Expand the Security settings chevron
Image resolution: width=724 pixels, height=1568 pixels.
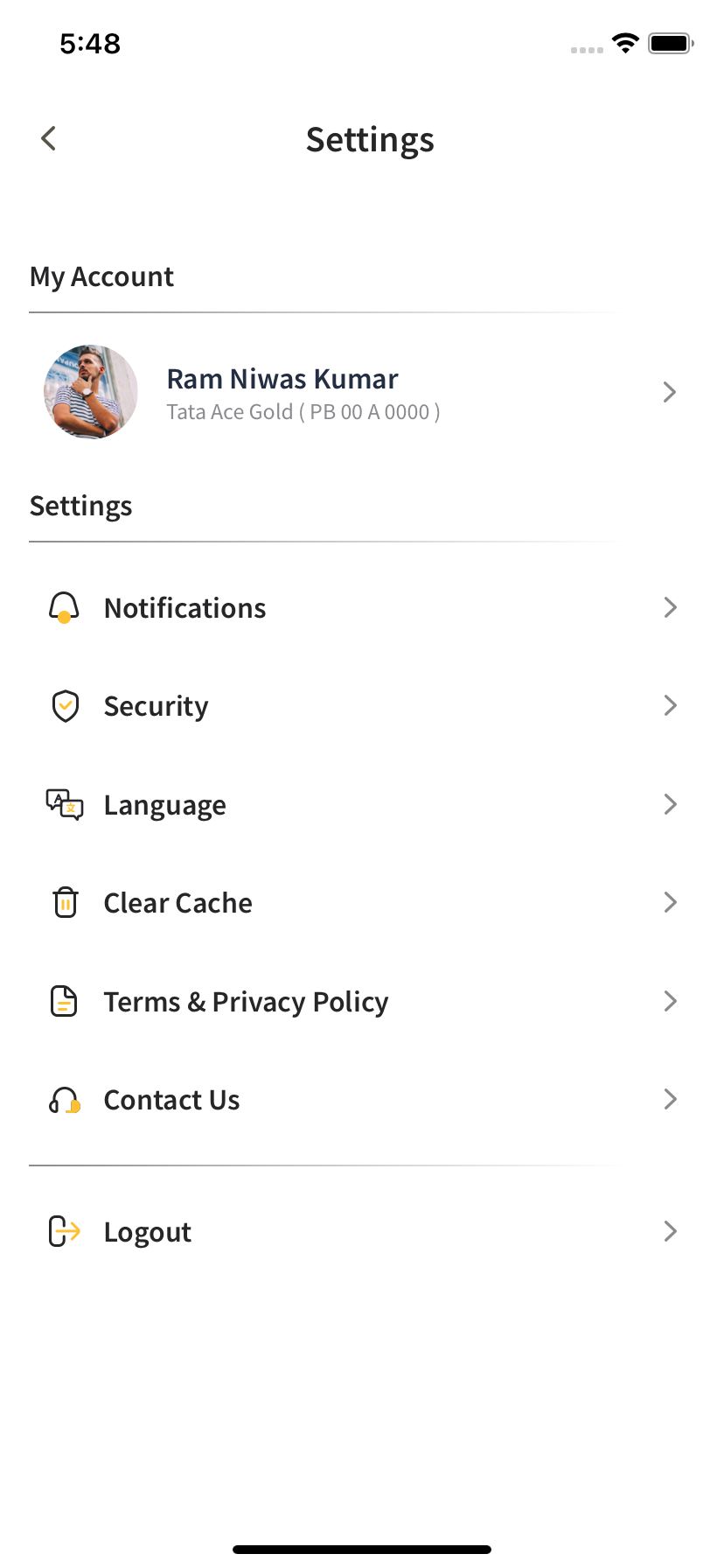pos(670,705)
